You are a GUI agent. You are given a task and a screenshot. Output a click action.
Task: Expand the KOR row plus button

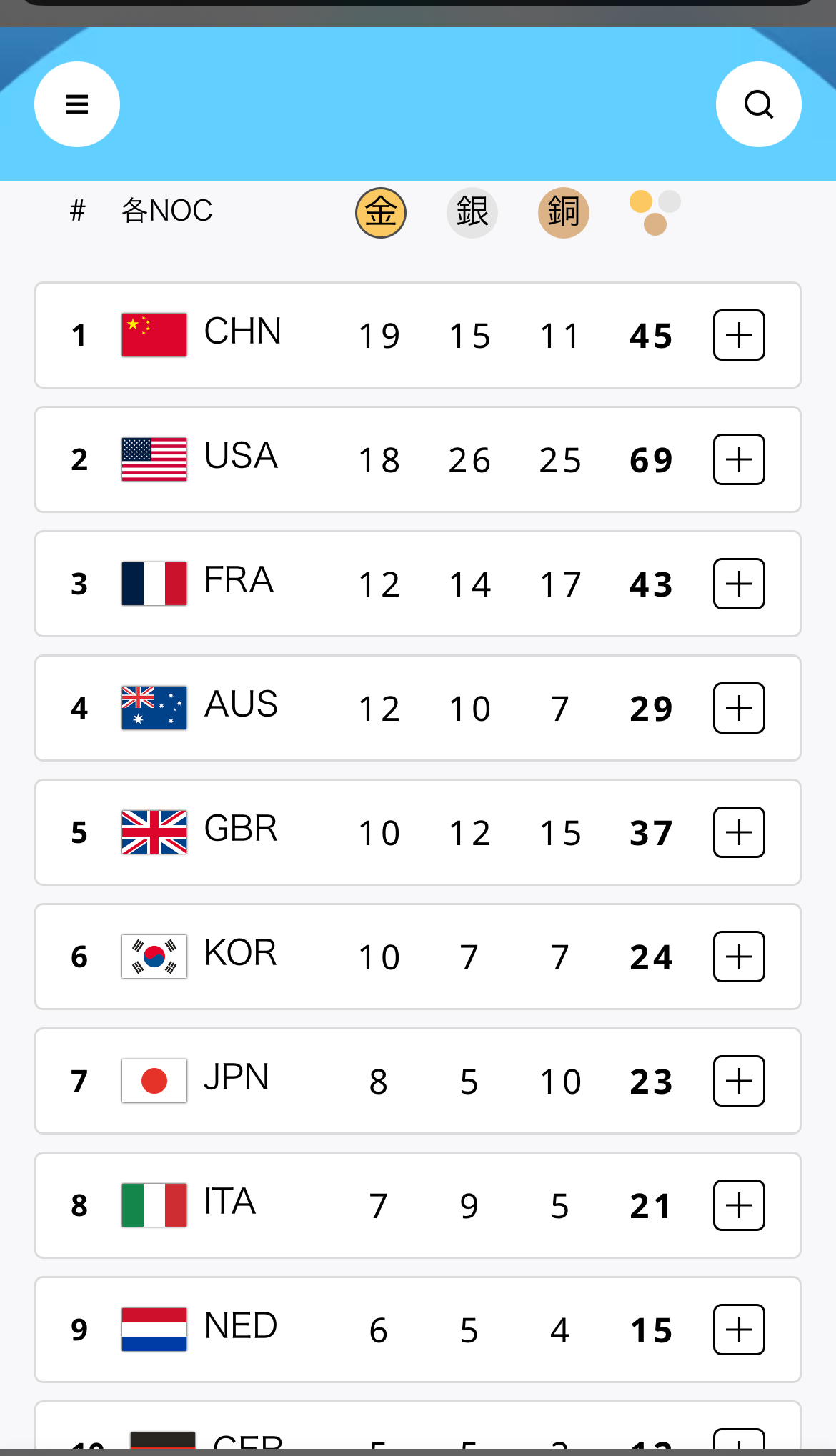[739, 957]
